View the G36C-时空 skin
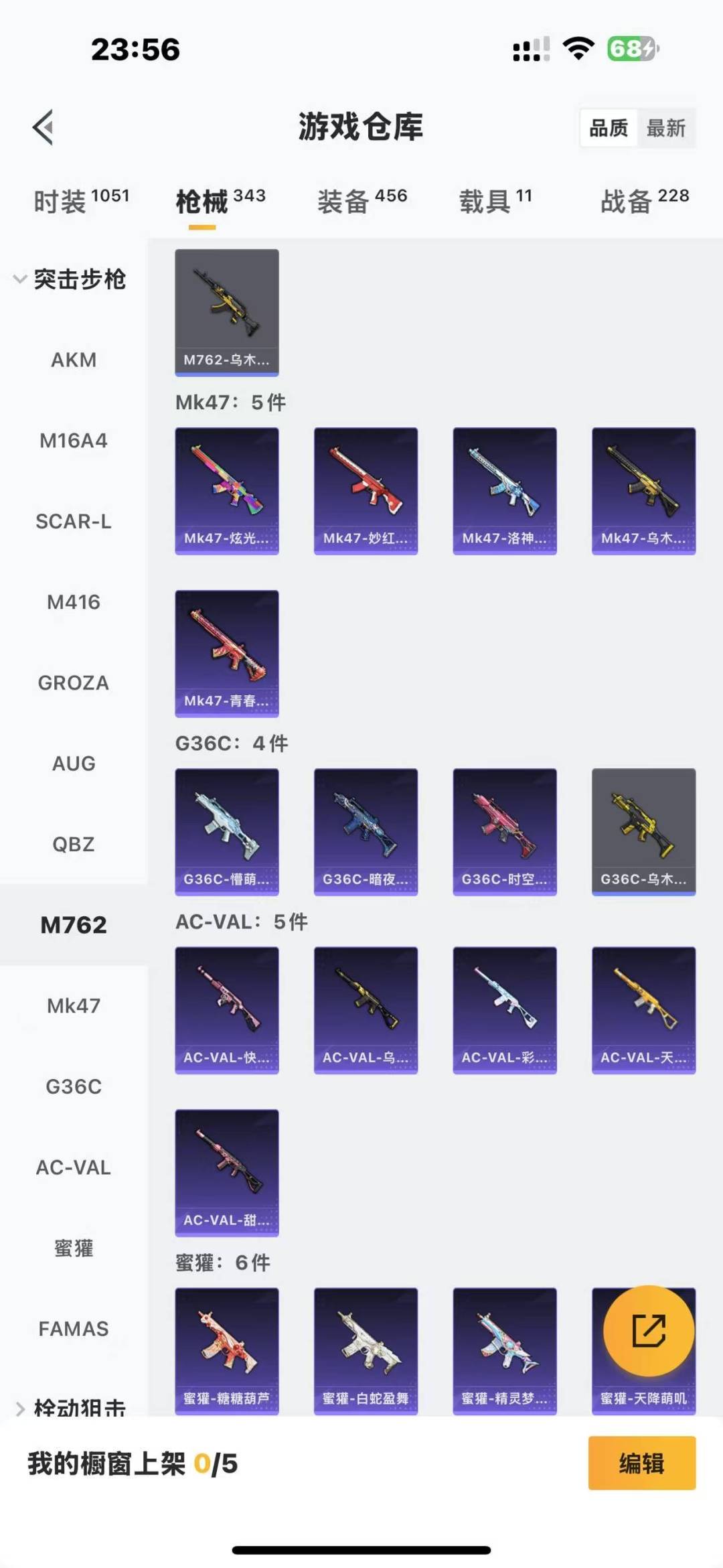The image size is (723, 1568). pyautogui.click(x=505, y=832)
